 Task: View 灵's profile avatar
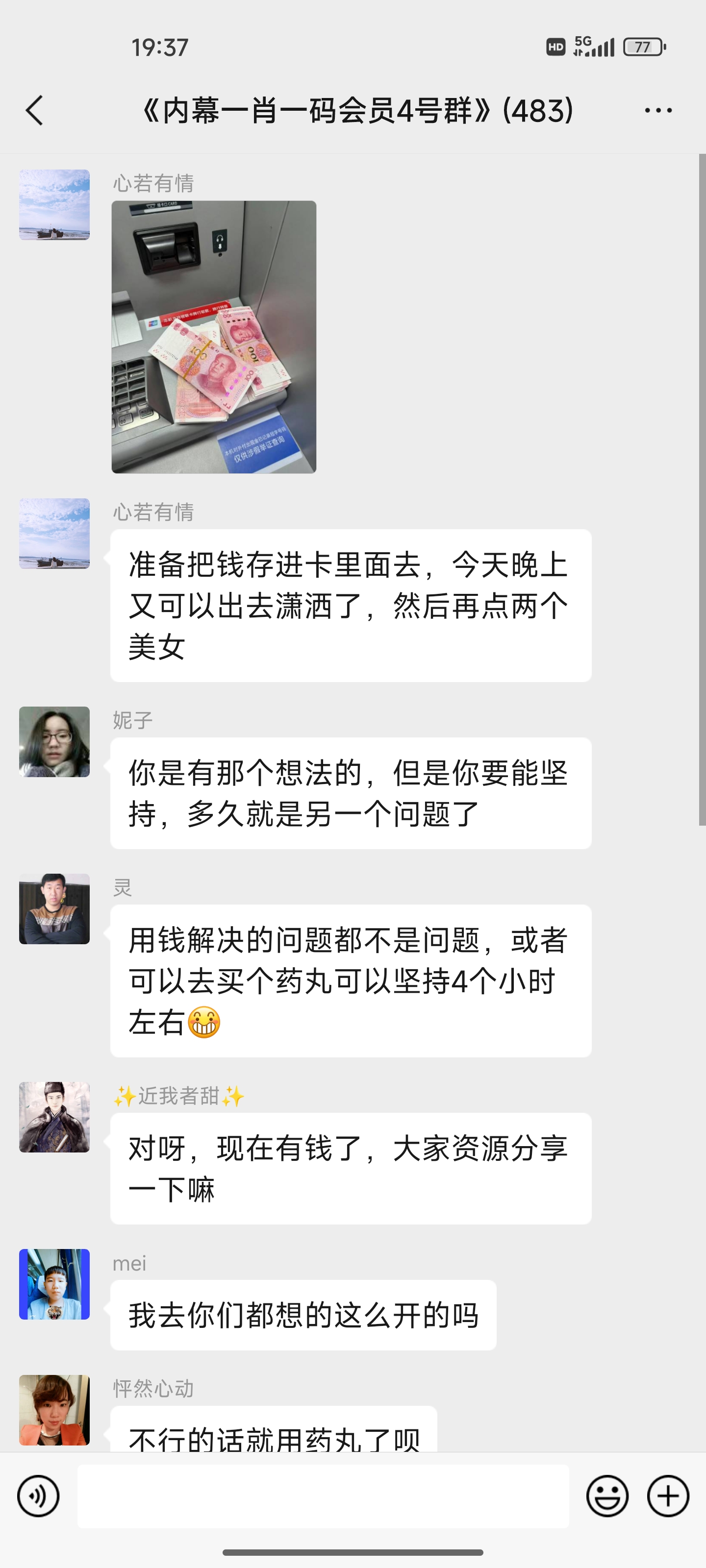54,909
